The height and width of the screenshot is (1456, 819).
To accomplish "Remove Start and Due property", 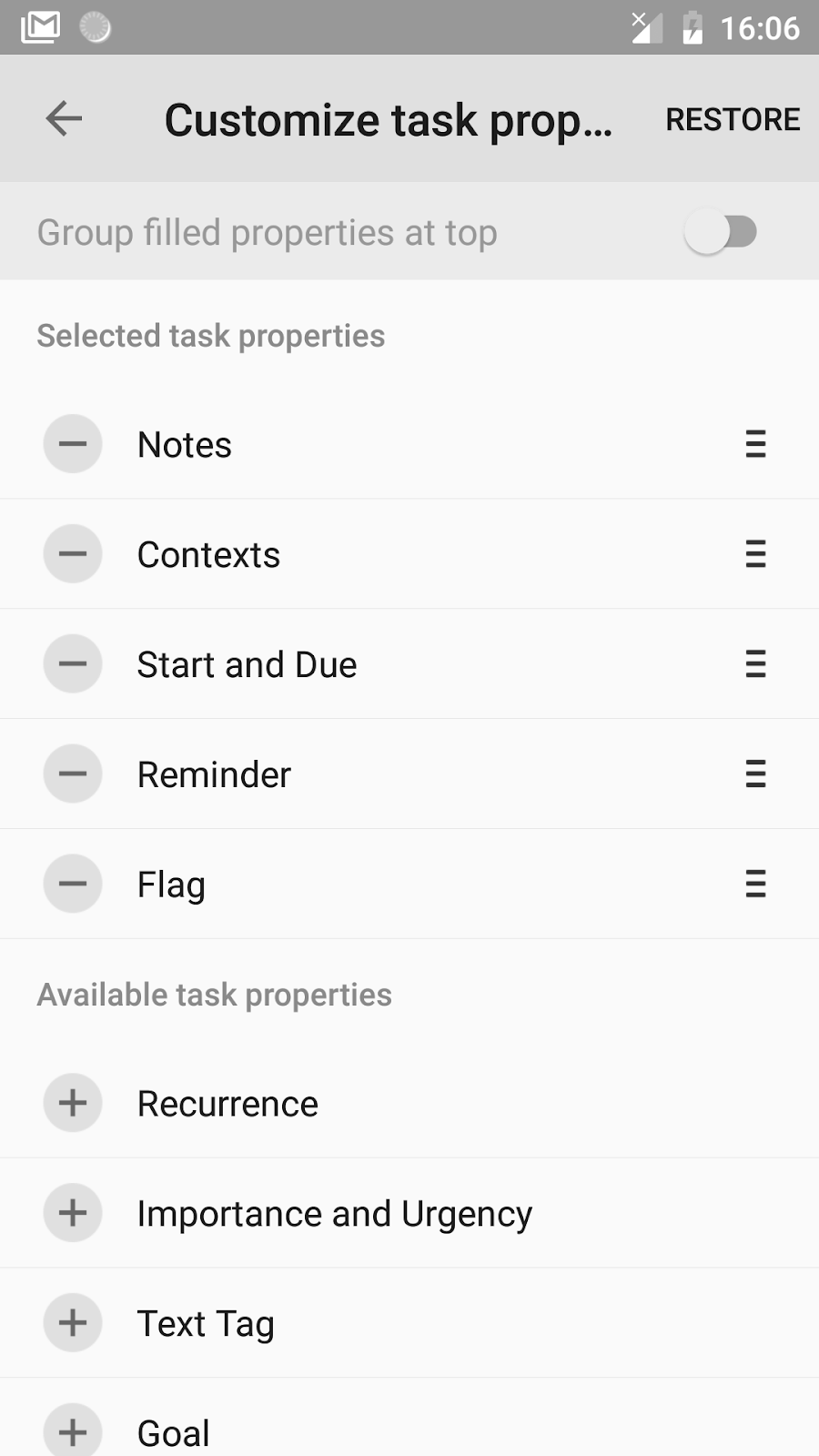I will pos(73,664).
